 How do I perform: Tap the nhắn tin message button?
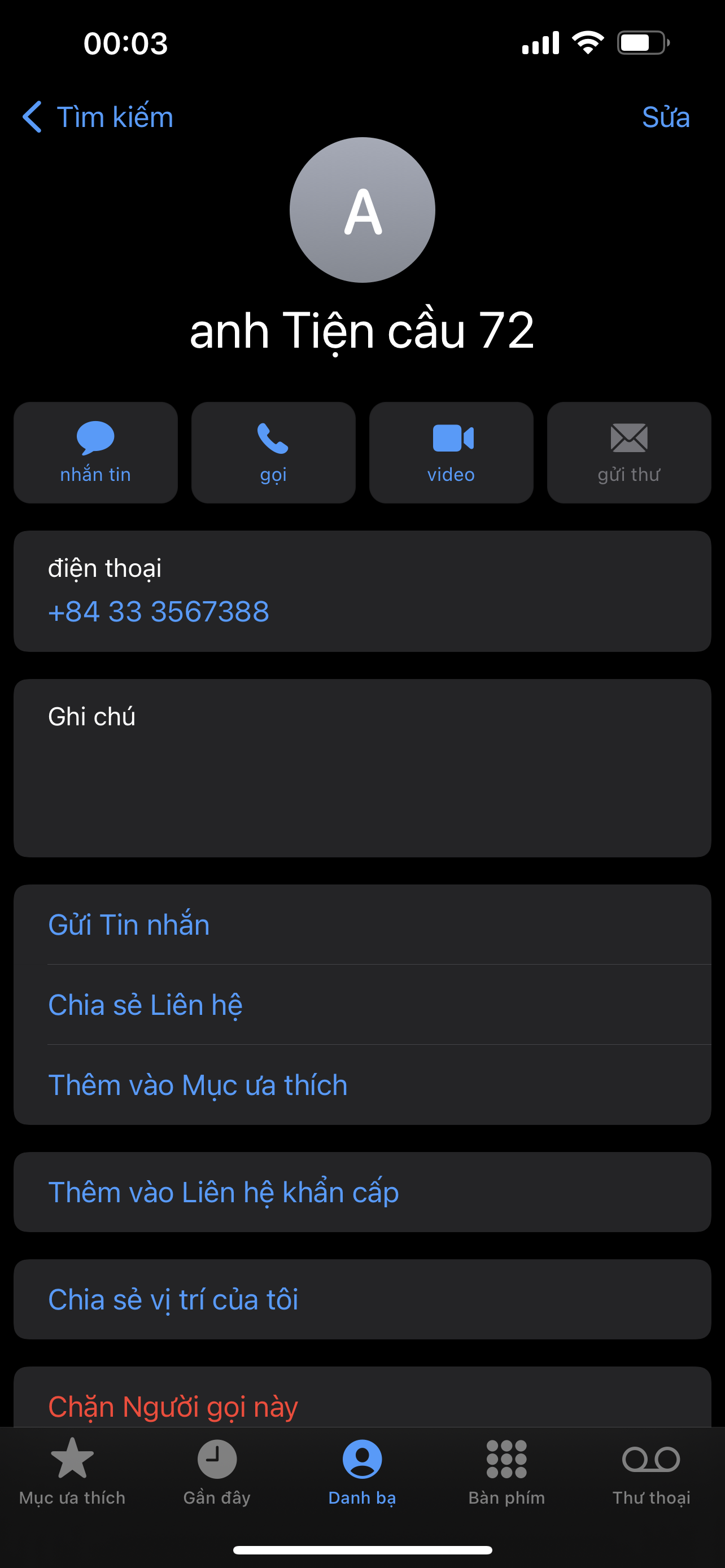(x=95, y=452)
